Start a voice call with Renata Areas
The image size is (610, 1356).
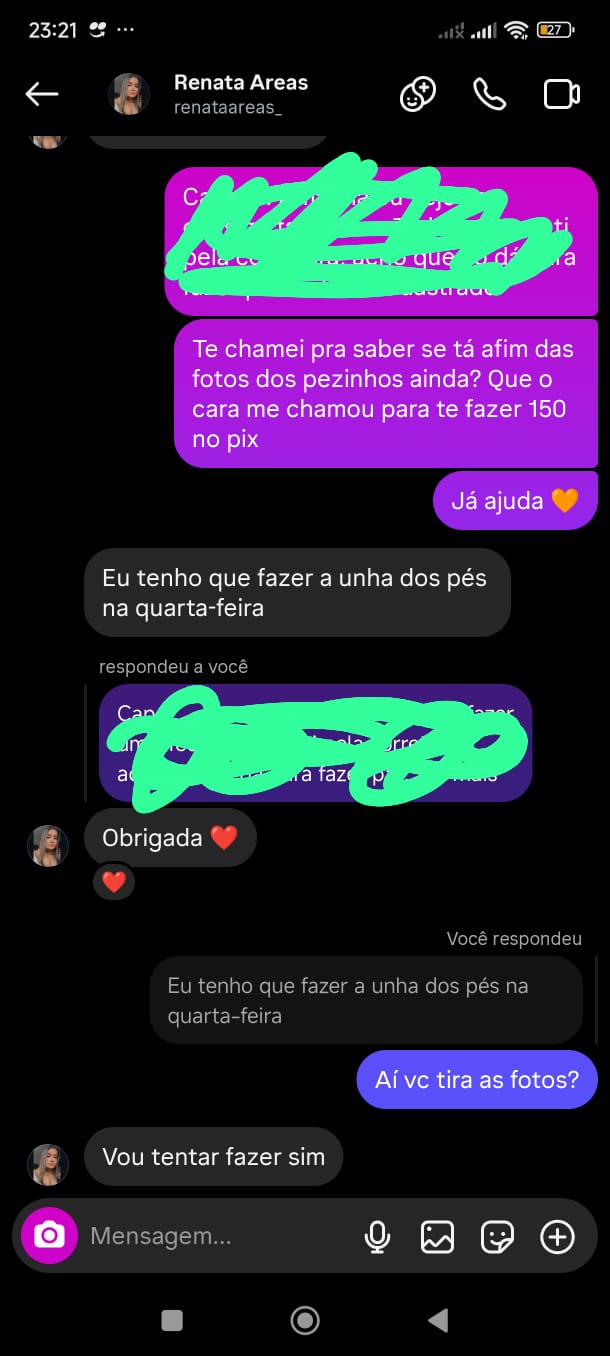[x=489, y=94]
